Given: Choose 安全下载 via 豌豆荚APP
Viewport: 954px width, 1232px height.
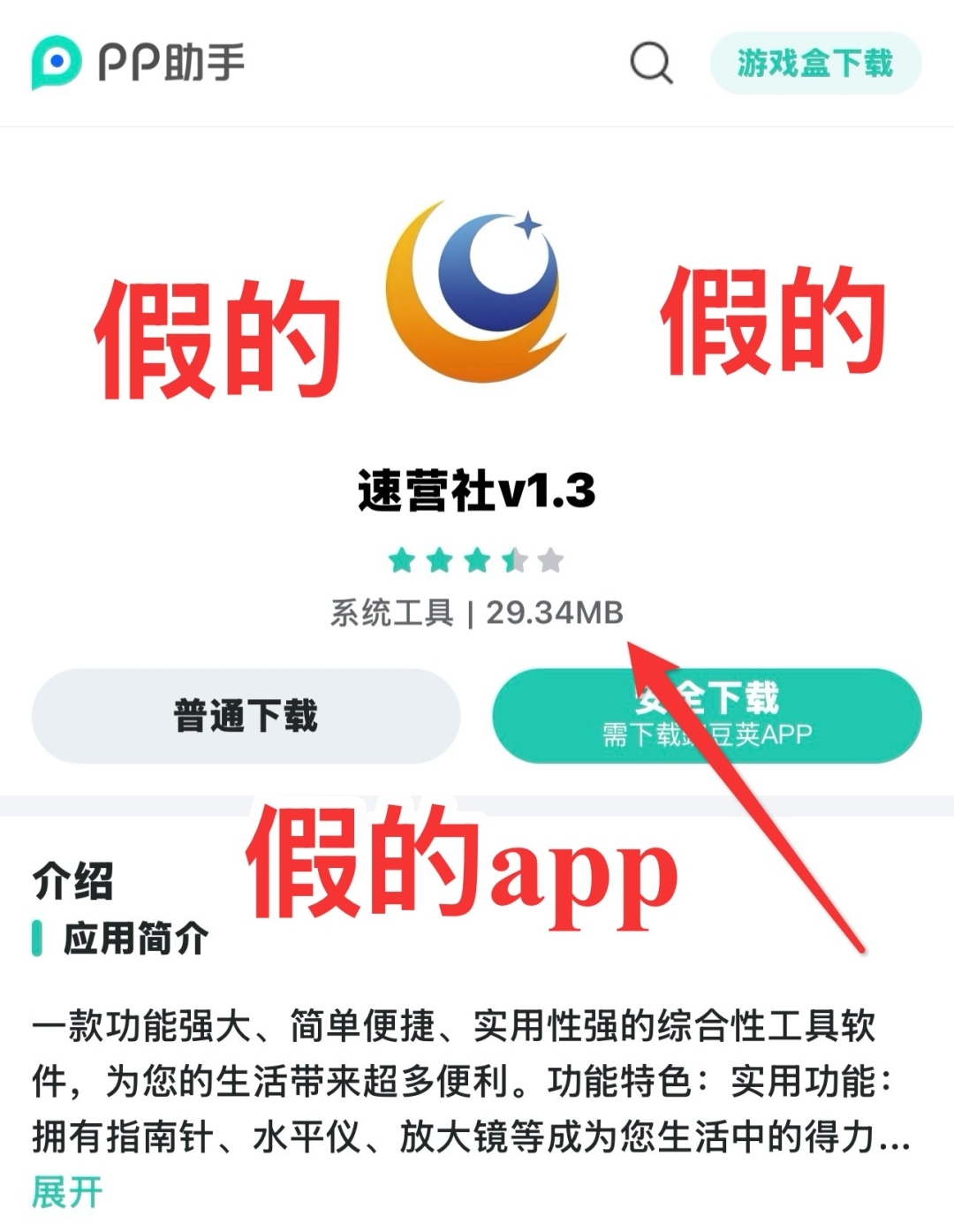Looking at the screenshot, I should [707, 715].
